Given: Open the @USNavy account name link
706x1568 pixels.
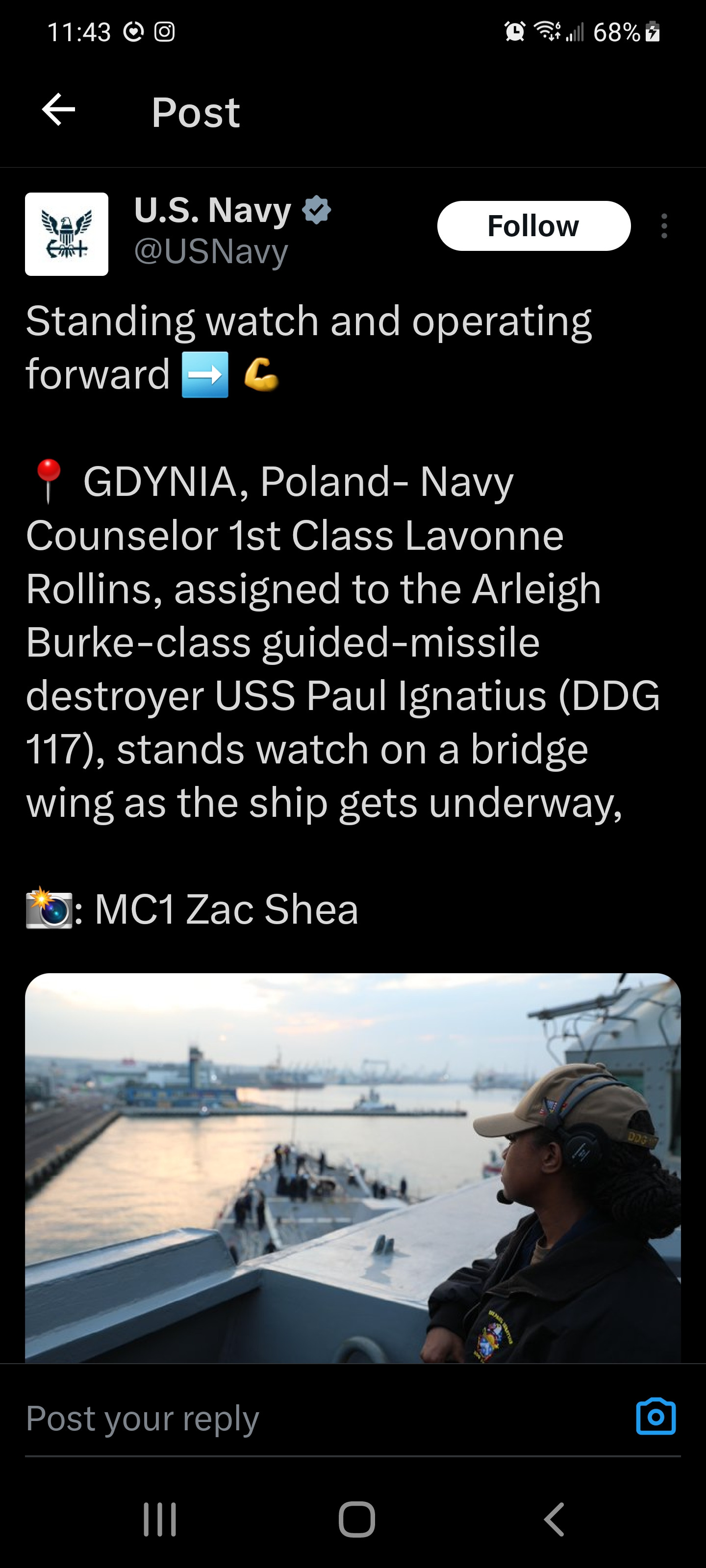Looking at the screenshot, I should [x=211, y=251].
